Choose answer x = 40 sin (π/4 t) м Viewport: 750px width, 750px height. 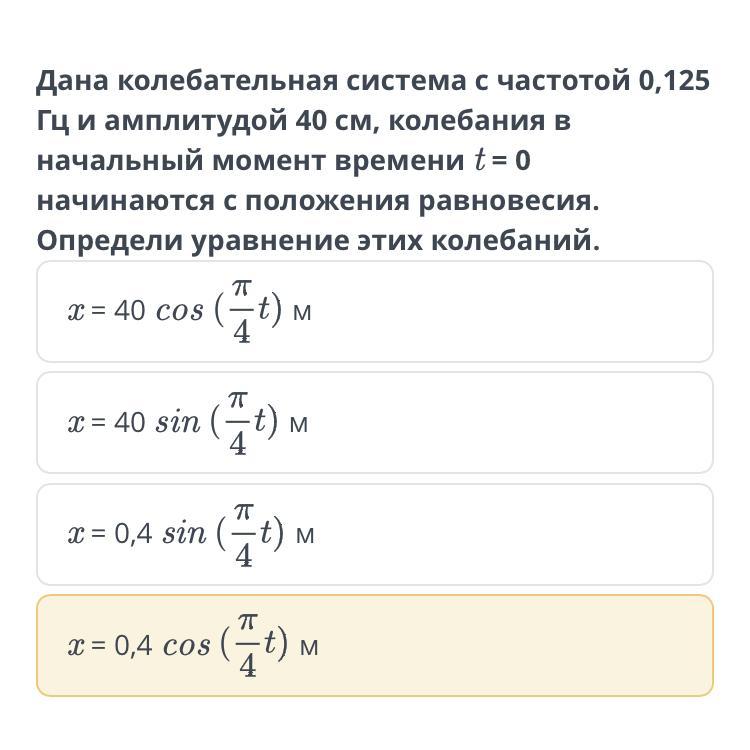point(375,423)
